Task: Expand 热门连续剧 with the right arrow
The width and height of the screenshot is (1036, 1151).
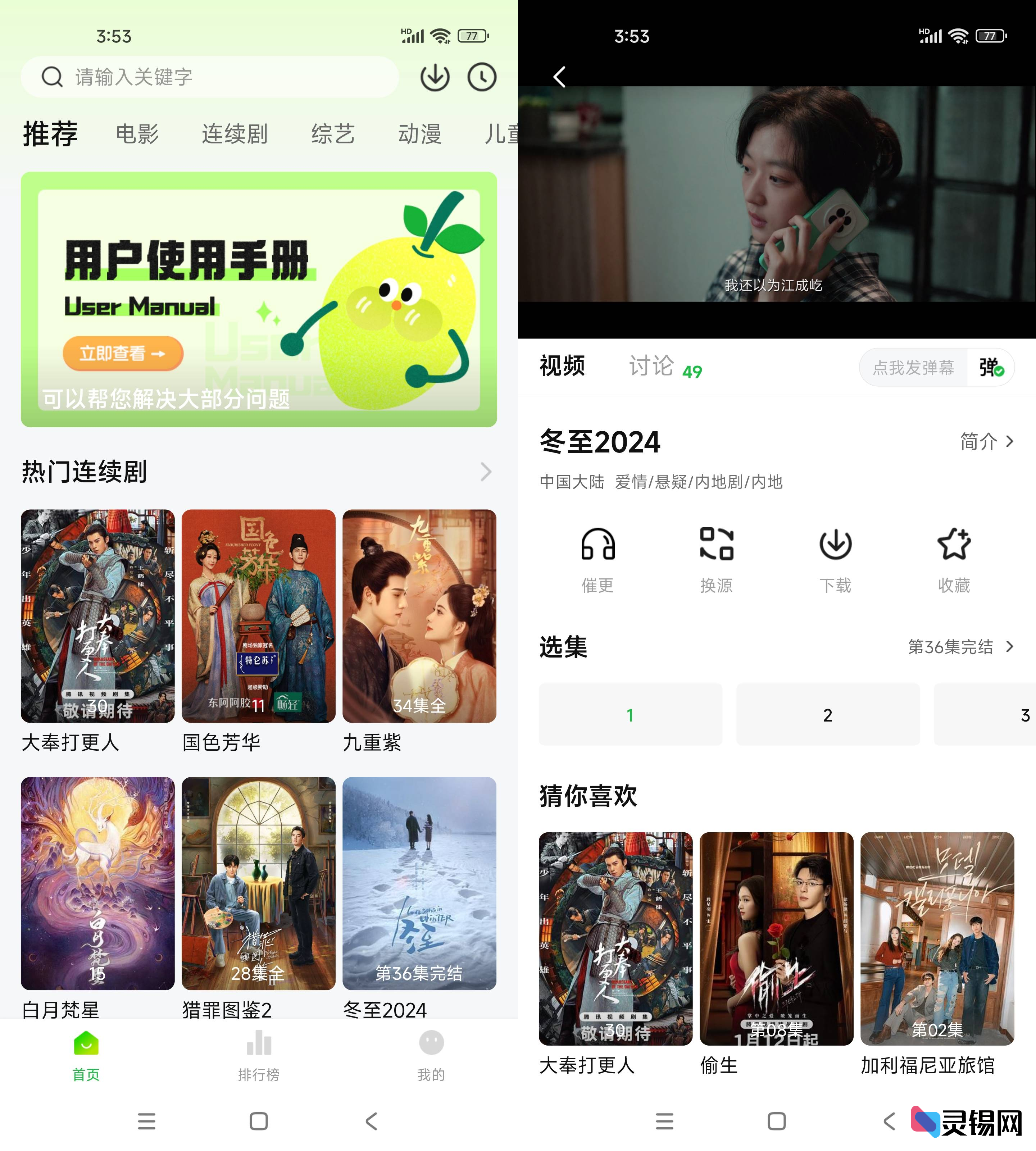Action: (485, 471)
